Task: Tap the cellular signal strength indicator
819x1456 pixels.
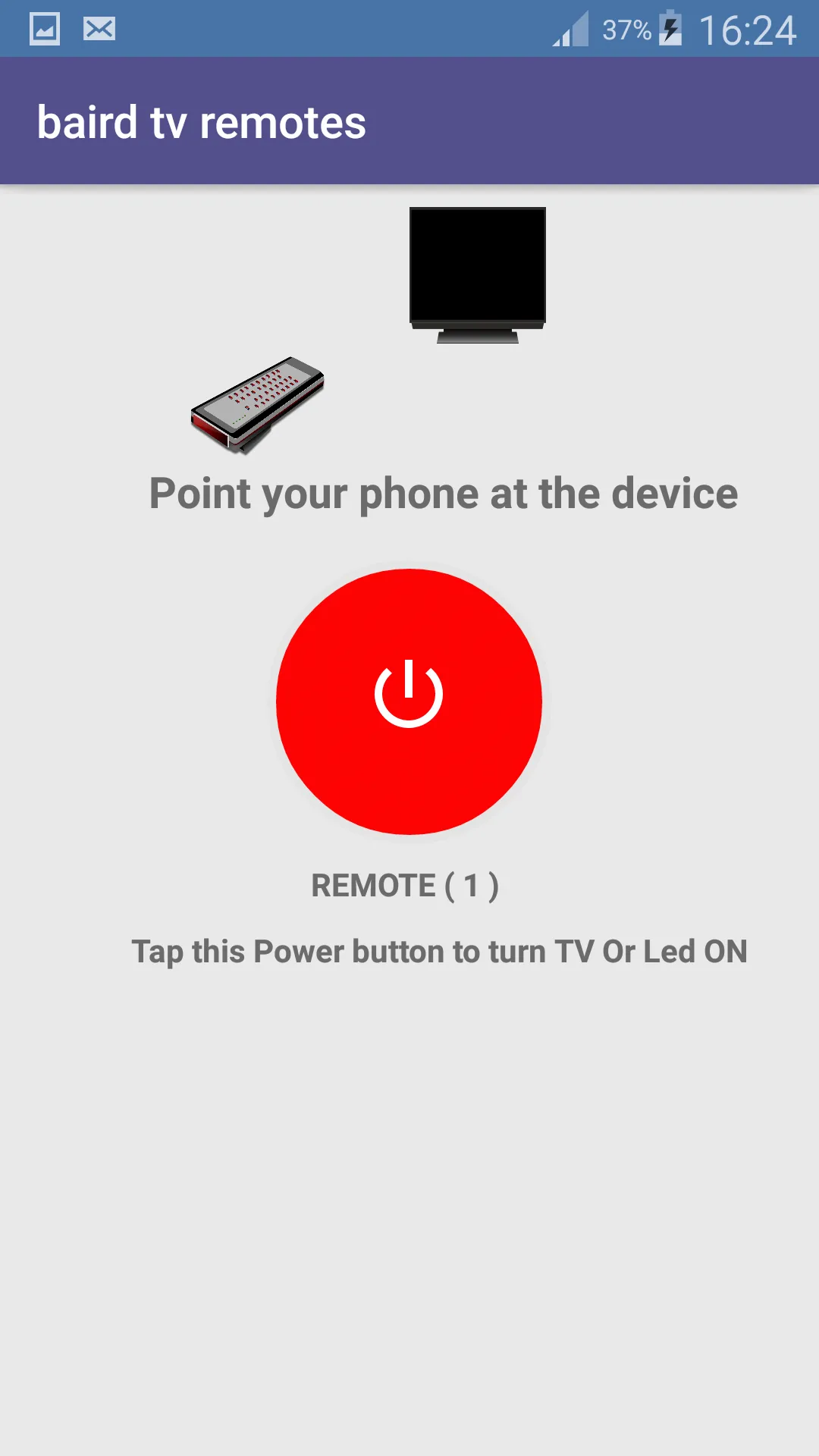Action: tap(570, 29)
